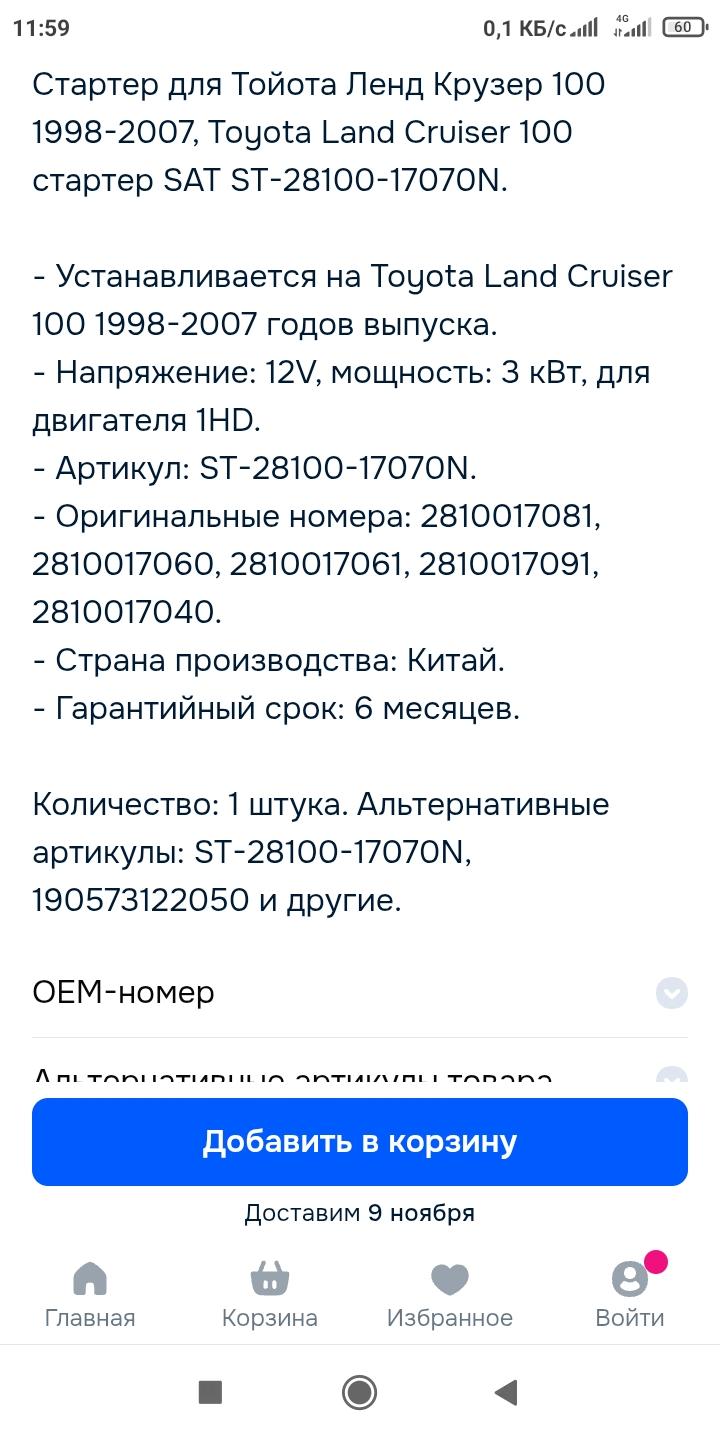Go to the Главная tab
Screen dimensions: 720x1440
(90, 1294)
